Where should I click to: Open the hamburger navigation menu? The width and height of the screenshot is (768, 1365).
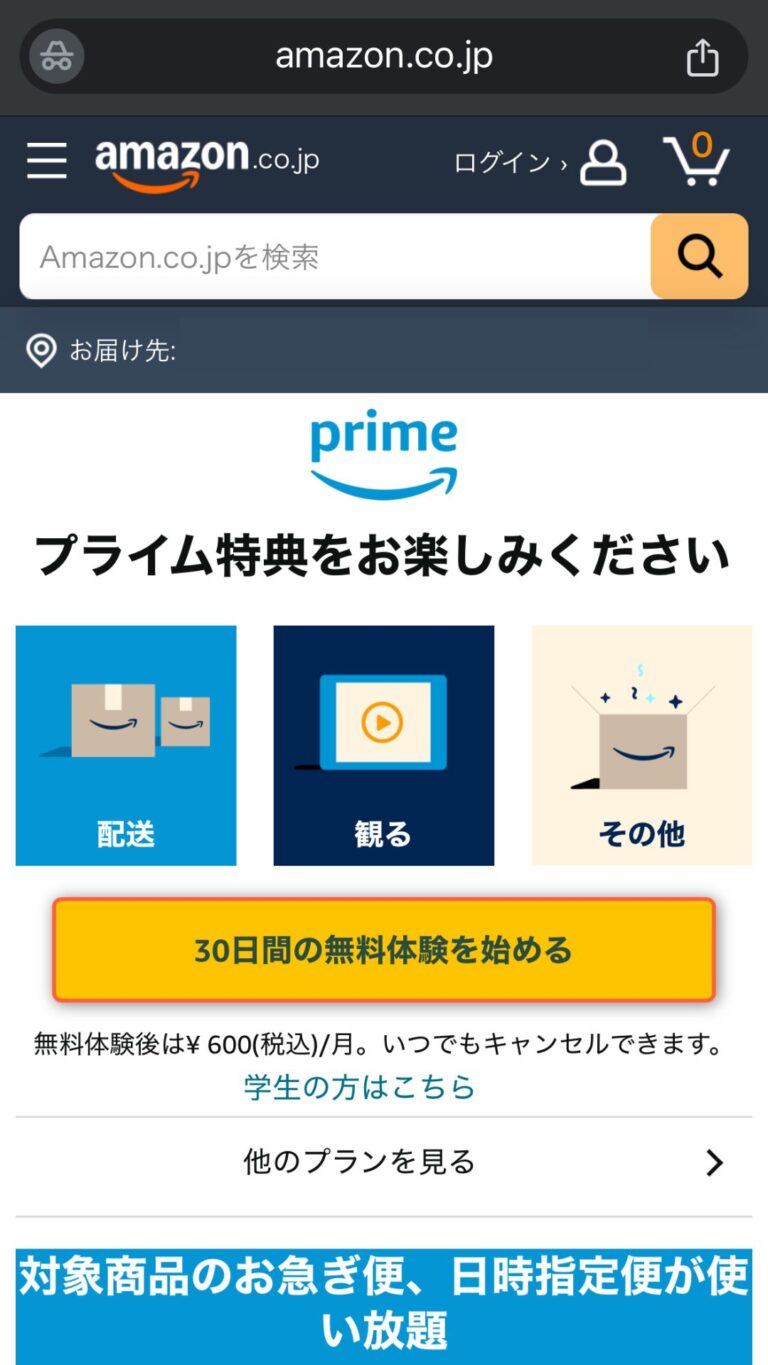(45, 160)
